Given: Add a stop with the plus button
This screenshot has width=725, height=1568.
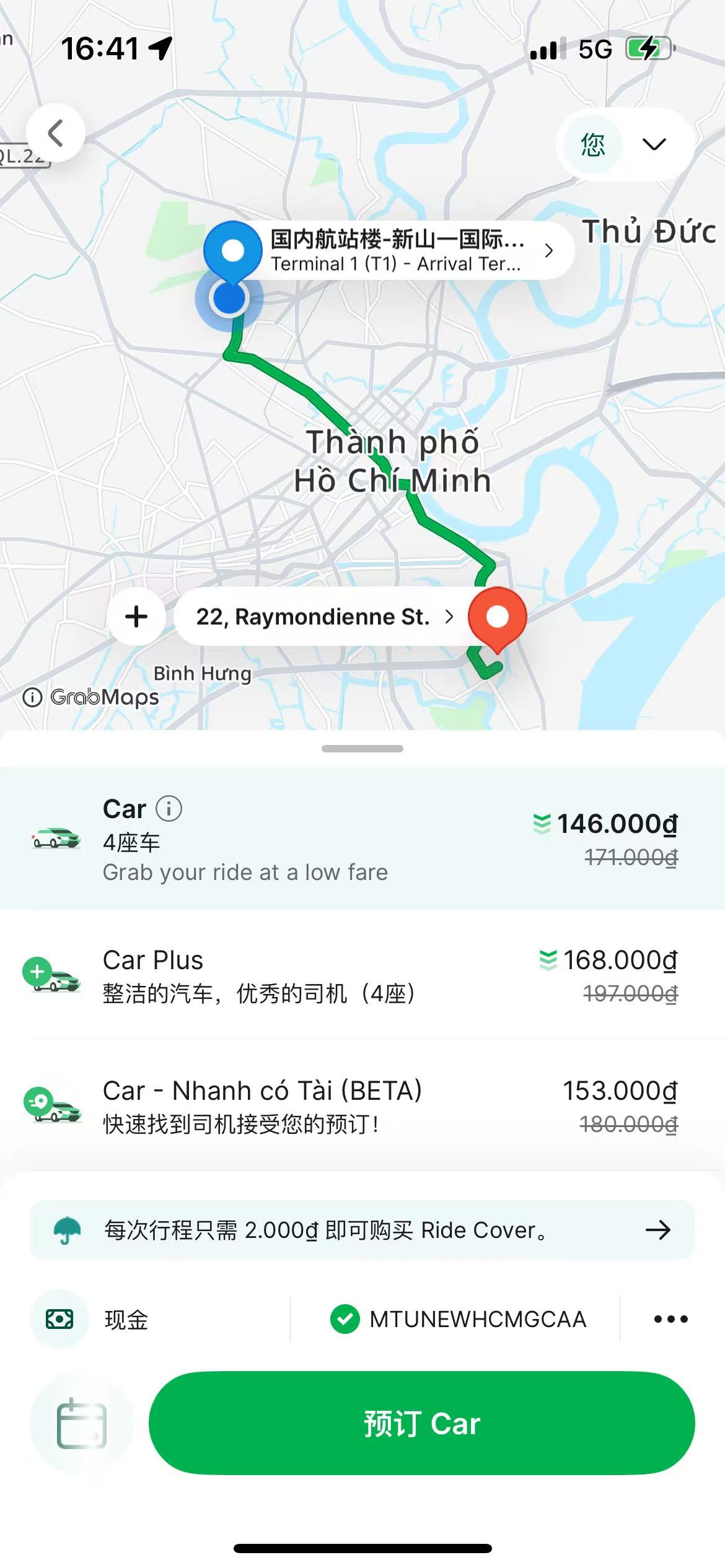Looking at the screenshot, I should (136, 617).
